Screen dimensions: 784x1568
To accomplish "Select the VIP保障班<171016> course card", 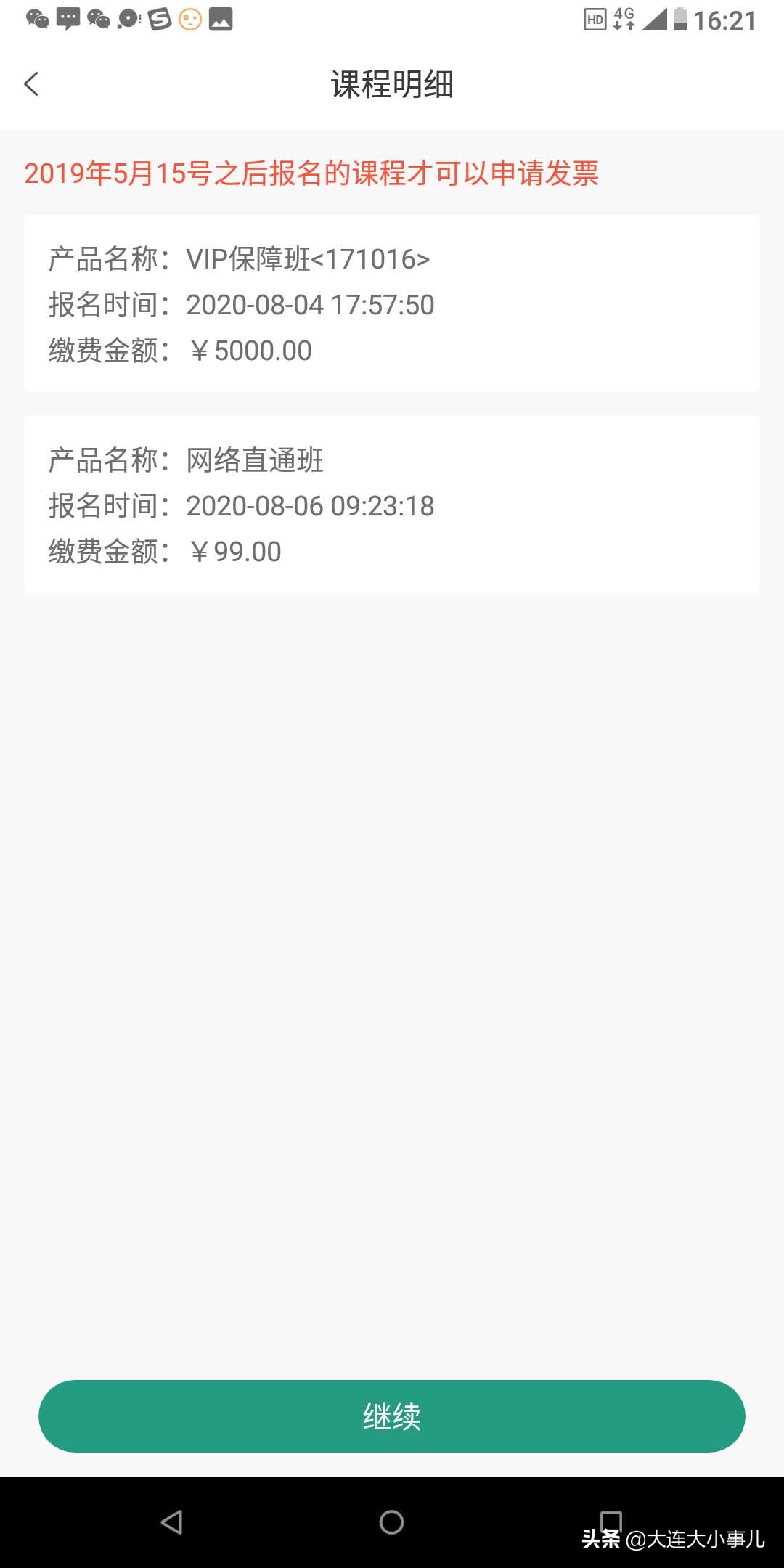I will (x=392, y=305).
